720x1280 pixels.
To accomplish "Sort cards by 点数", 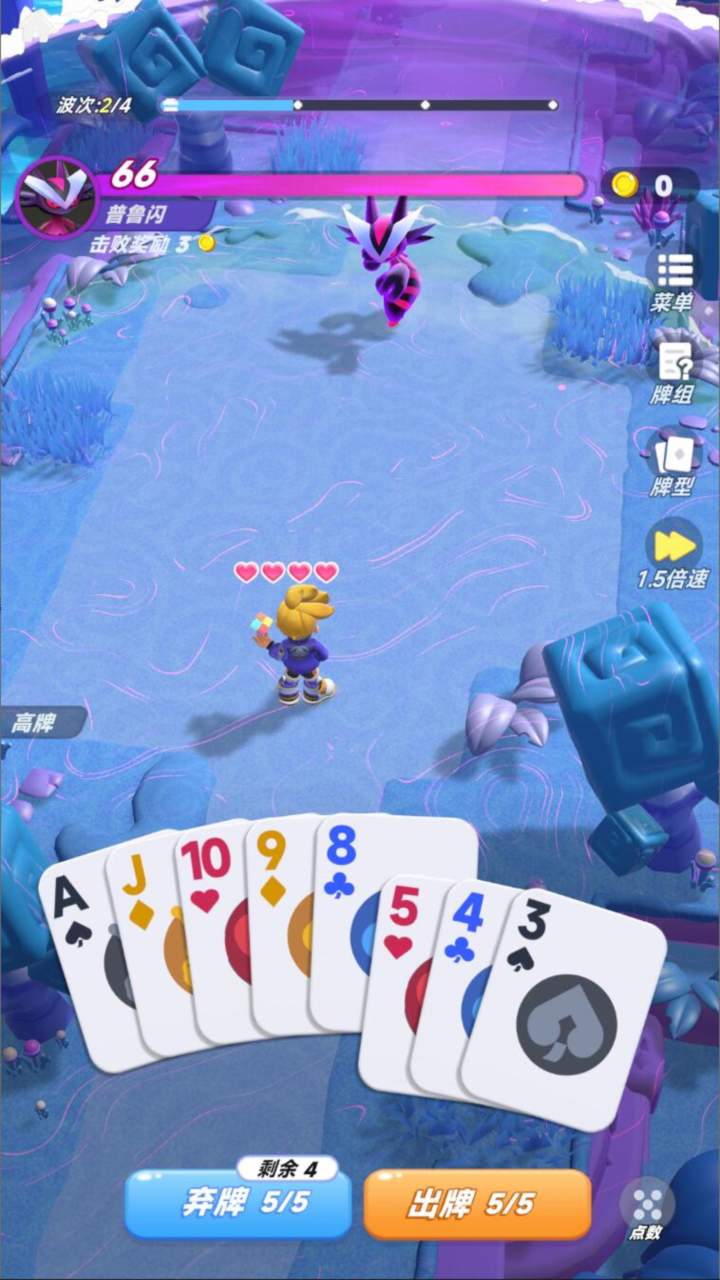I will click(646, 1210).
